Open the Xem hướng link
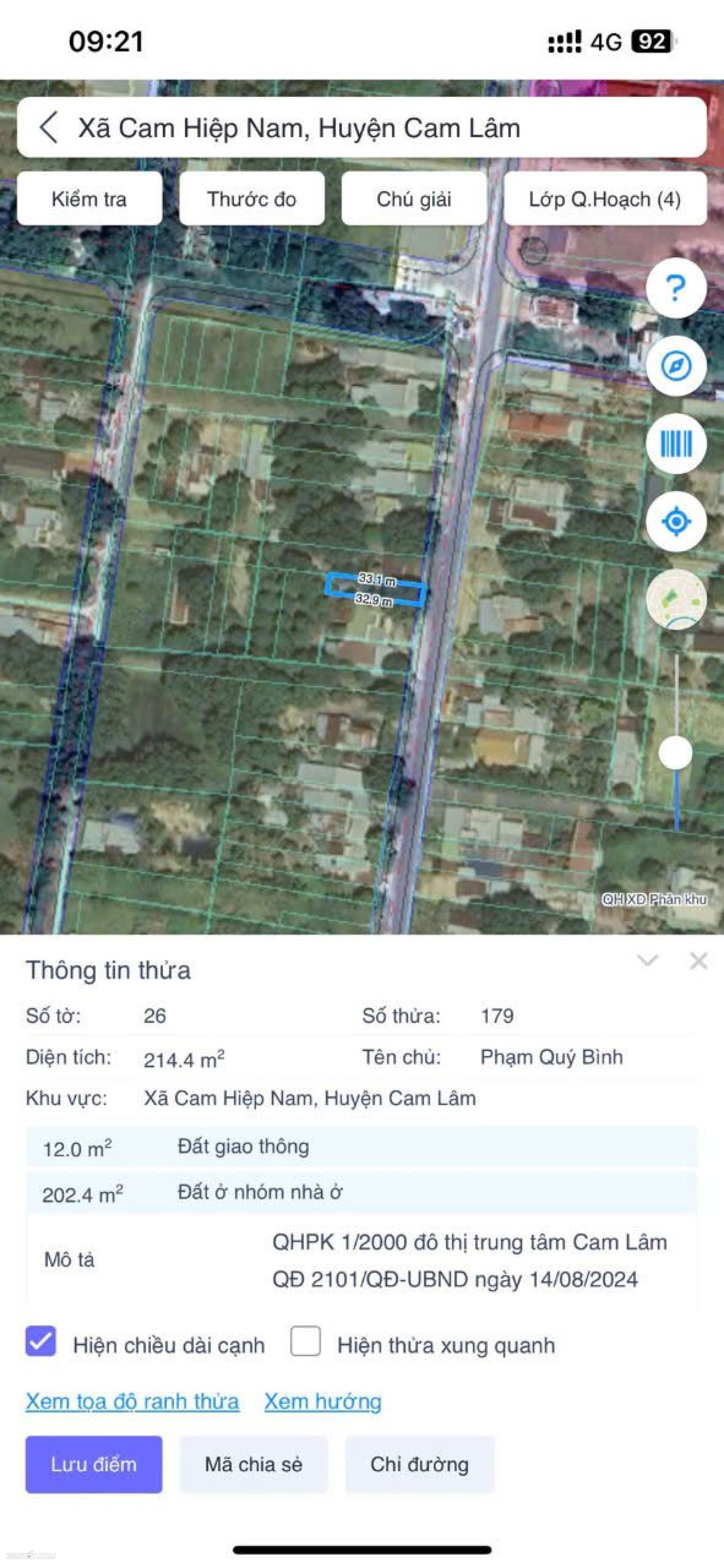The image size is (724, 1568). (323, 1402)
